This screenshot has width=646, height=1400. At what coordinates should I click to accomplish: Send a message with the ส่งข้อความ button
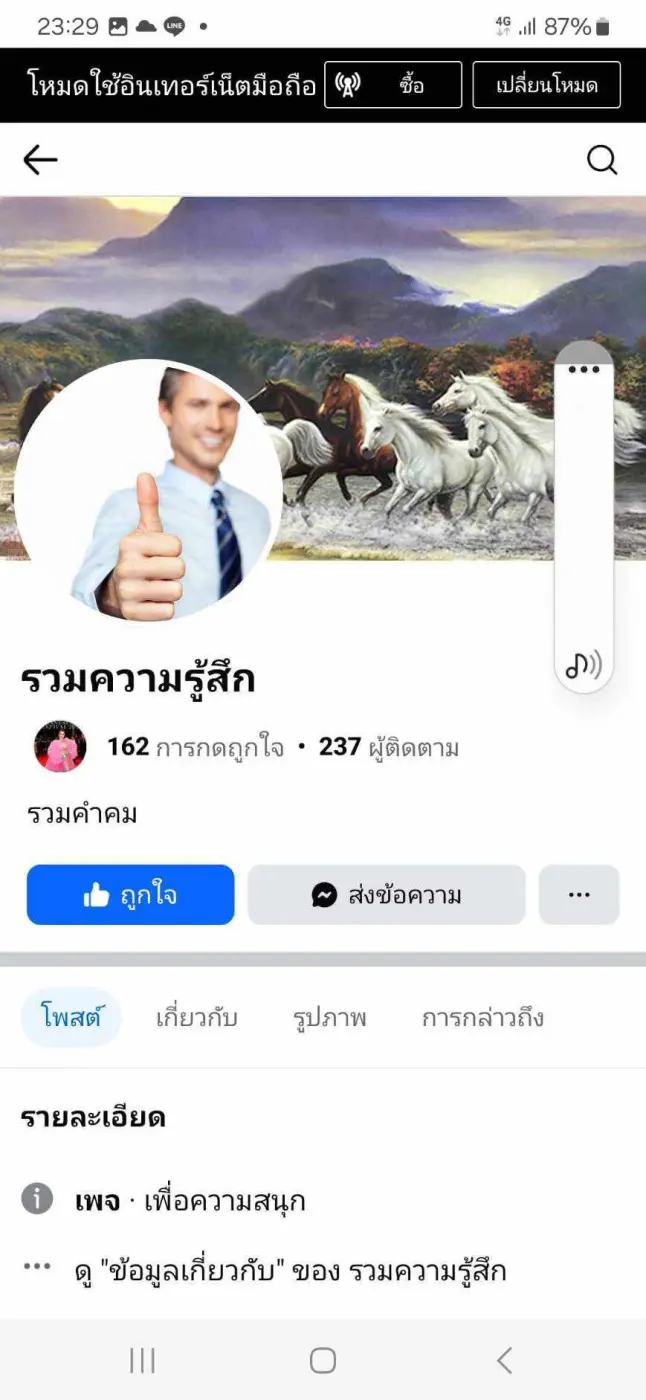(386, 895)
